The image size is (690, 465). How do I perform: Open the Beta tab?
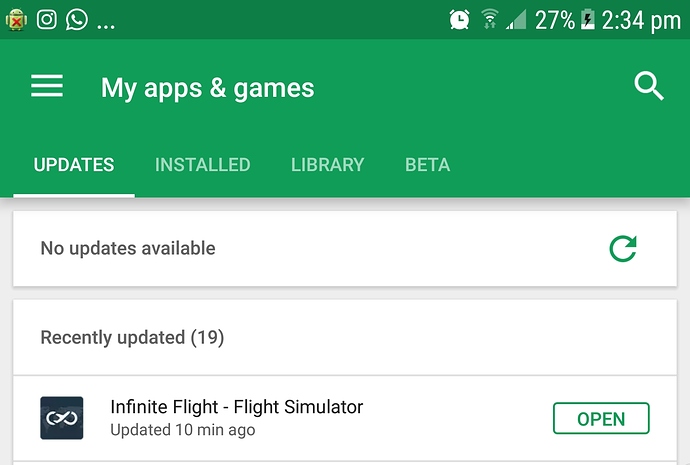pos(427,165)
